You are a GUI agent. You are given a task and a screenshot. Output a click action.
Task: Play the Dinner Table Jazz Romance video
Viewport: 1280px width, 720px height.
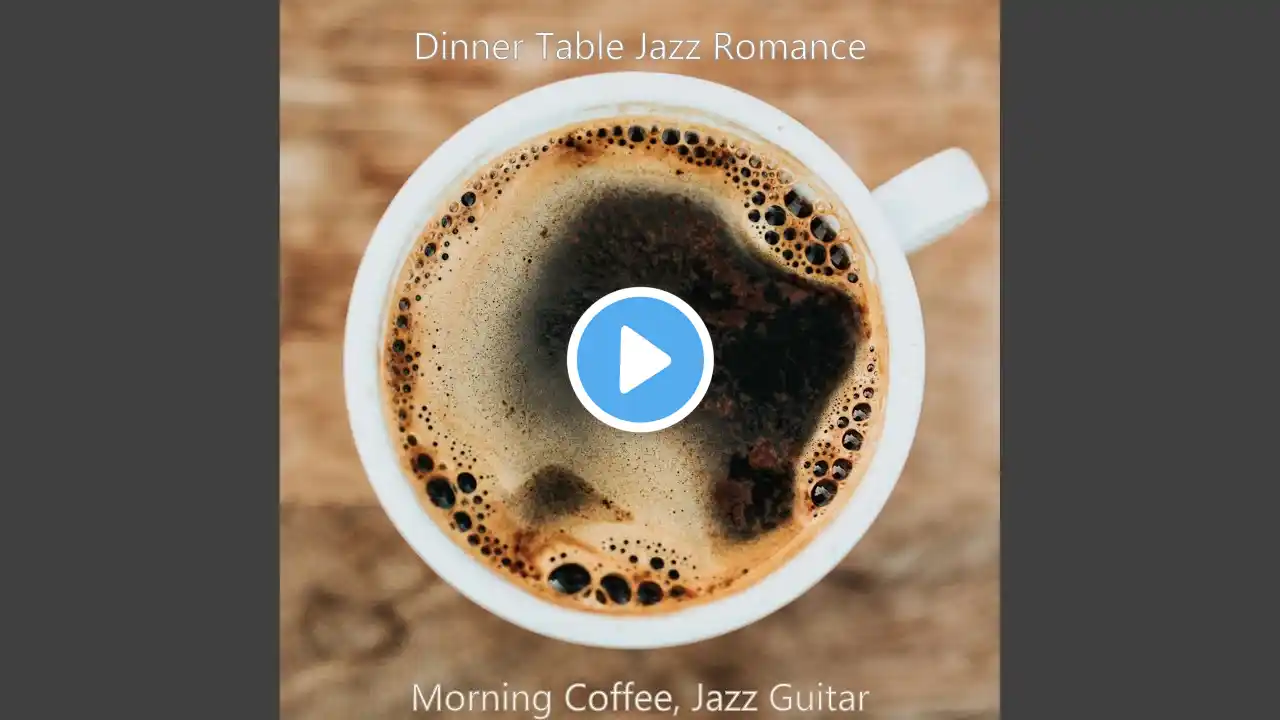click(x=640, y=360)
